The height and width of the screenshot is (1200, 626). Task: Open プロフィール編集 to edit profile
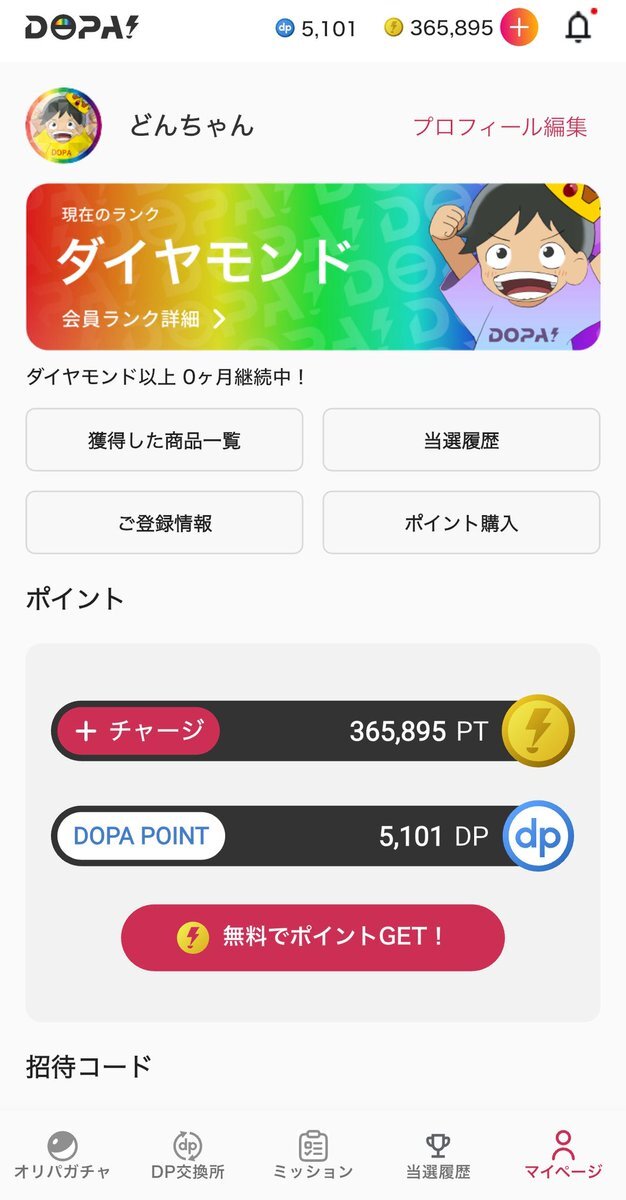click(x=500, y=127)
